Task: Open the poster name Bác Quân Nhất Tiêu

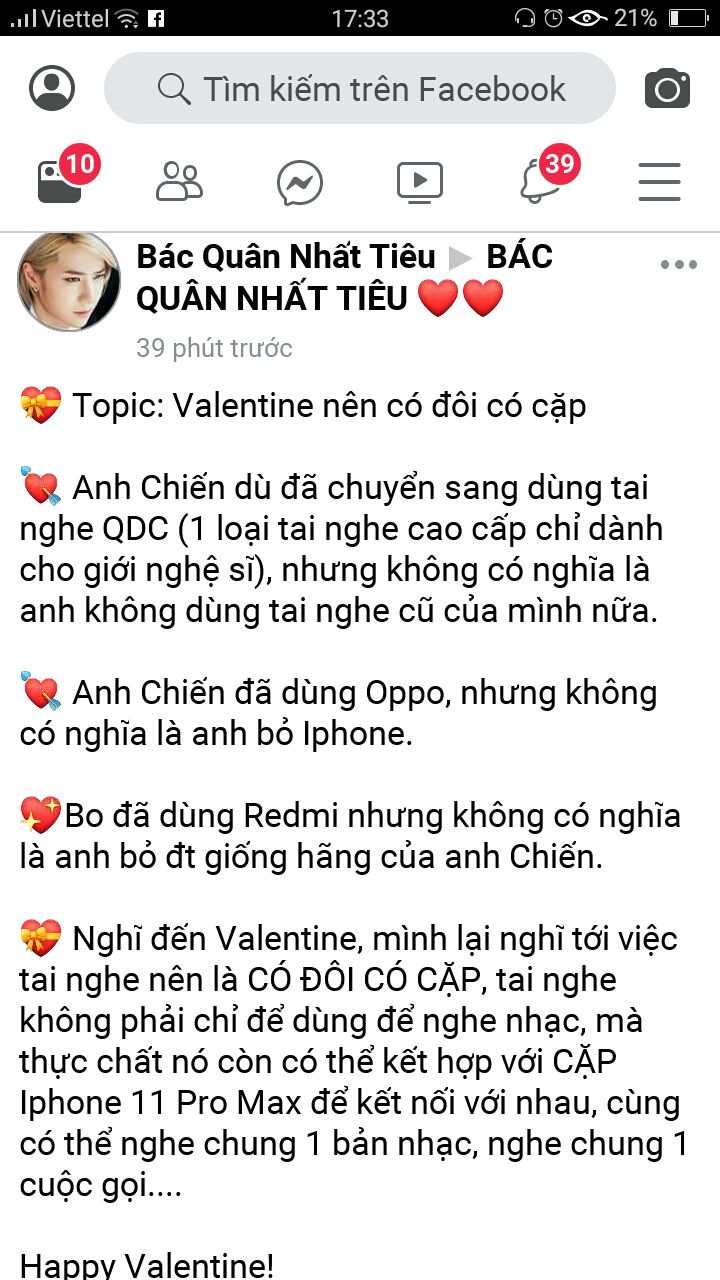Action: click(x=286, y=257)
